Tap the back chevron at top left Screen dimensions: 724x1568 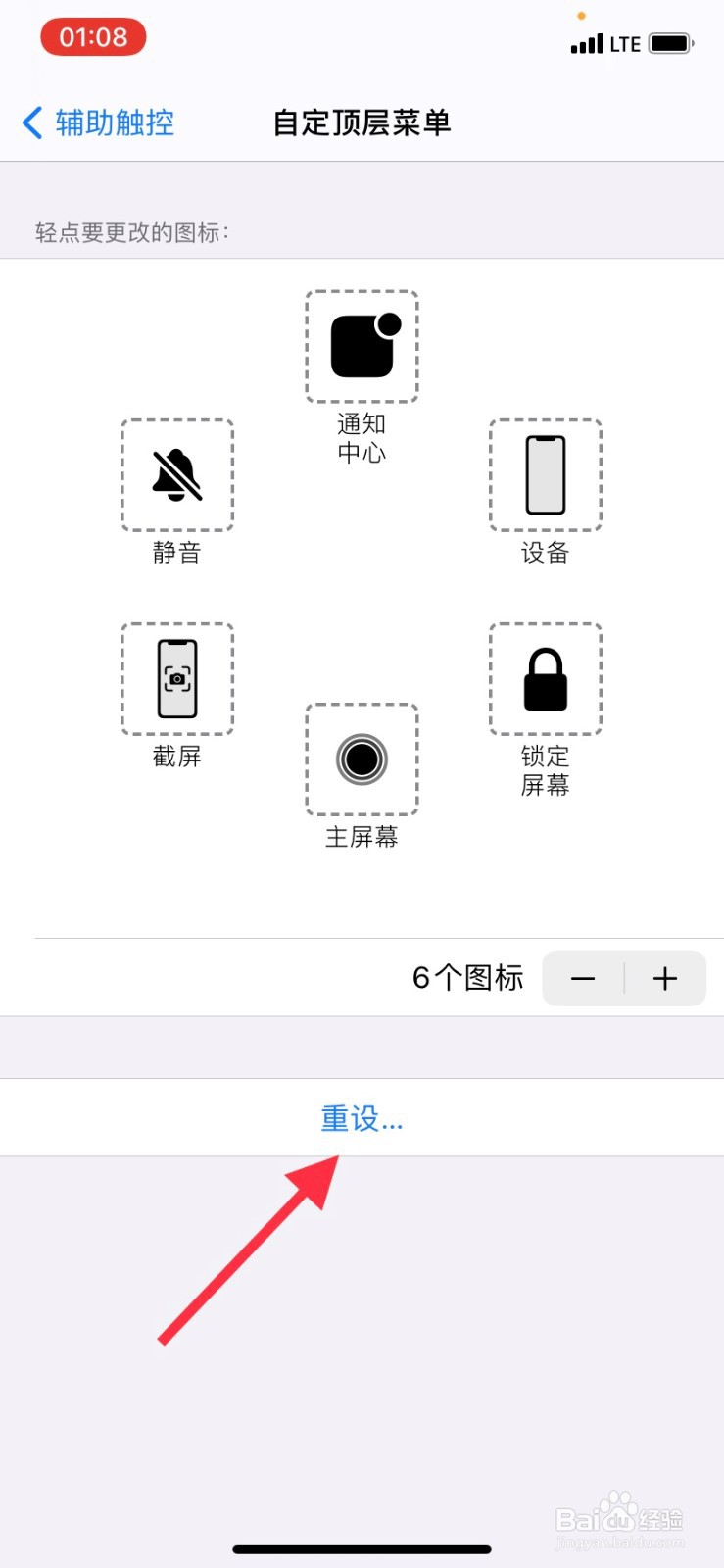click(x=29, y=122)
